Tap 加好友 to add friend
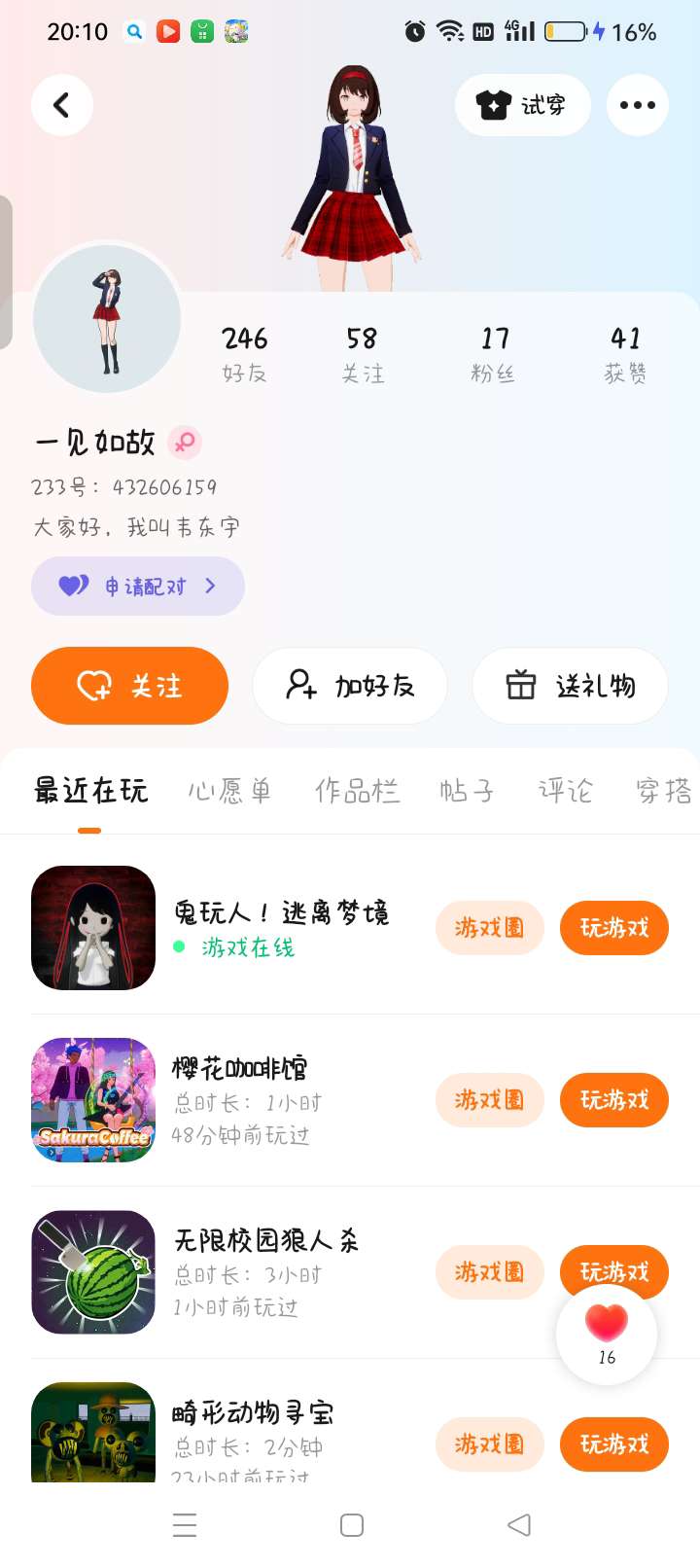This screenshot has height=1568, width=700. (350, 686)
